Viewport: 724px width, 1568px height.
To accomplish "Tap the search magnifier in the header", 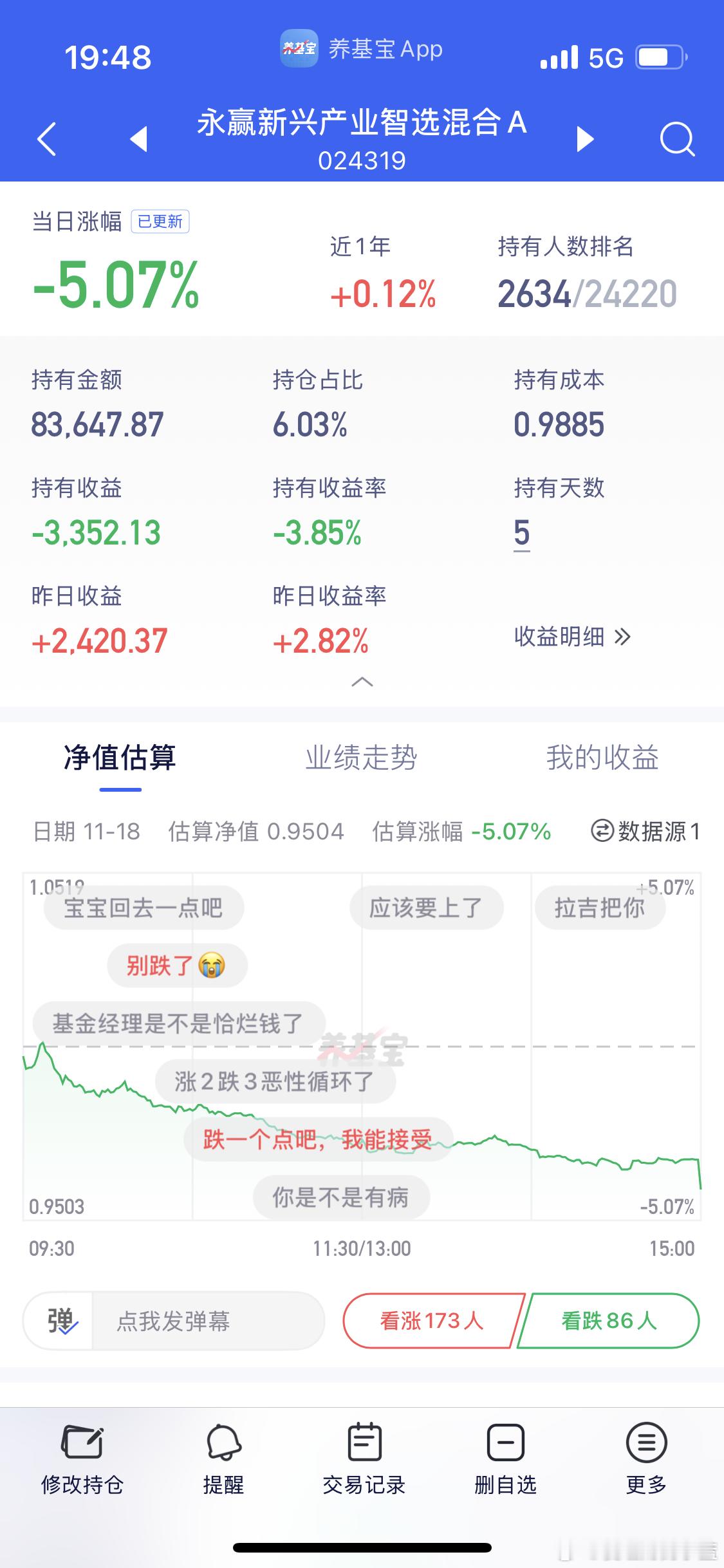I will click(676, 138).
